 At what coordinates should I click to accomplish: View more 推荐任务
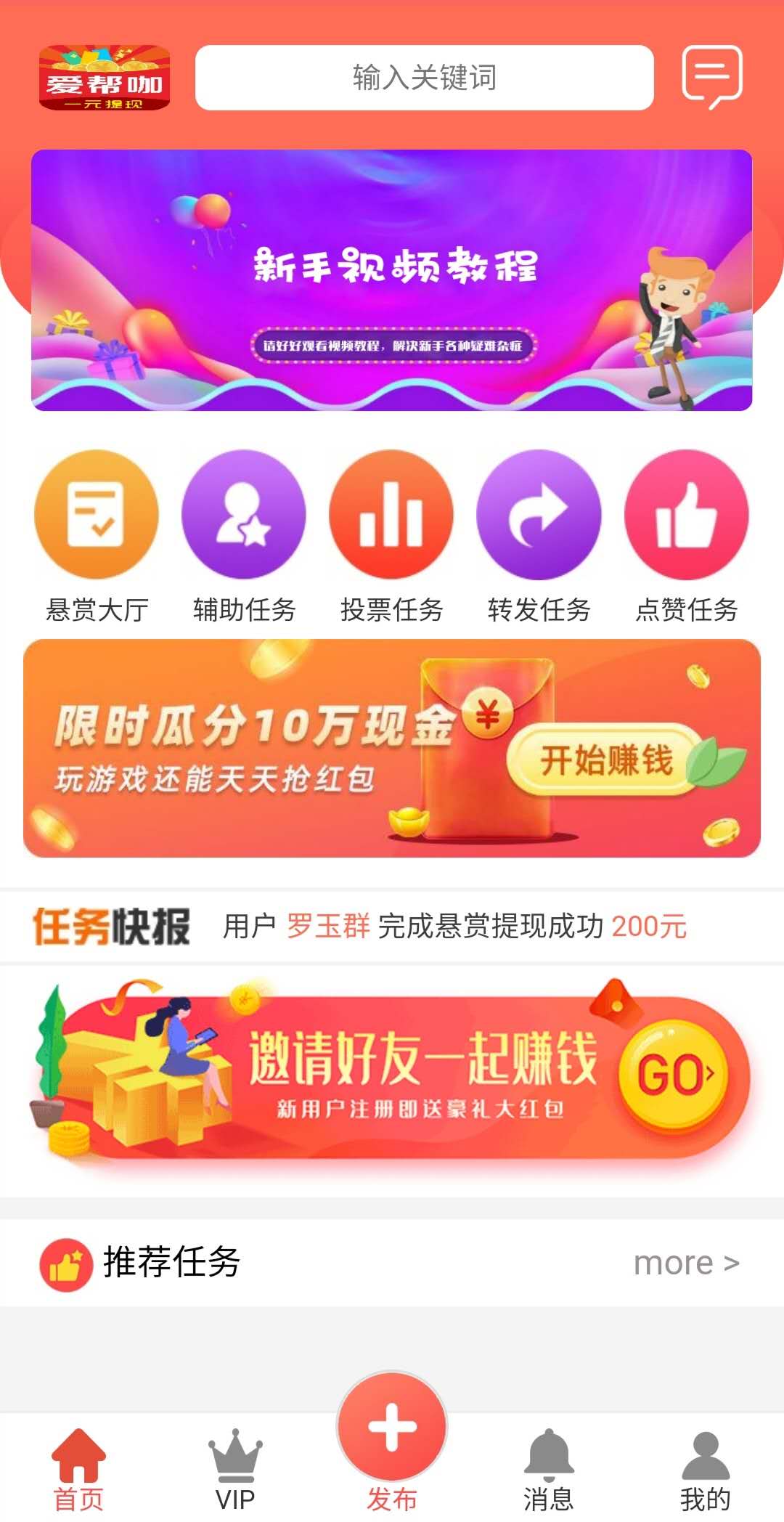tap(686, 1263)
